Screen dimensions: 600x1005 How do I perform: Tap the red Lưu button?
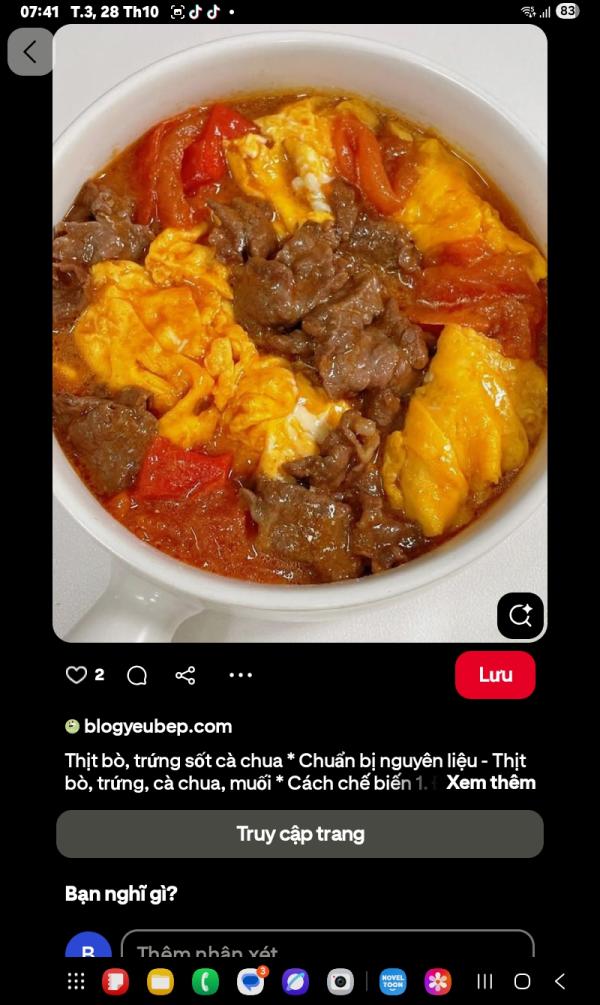[495, 675]
